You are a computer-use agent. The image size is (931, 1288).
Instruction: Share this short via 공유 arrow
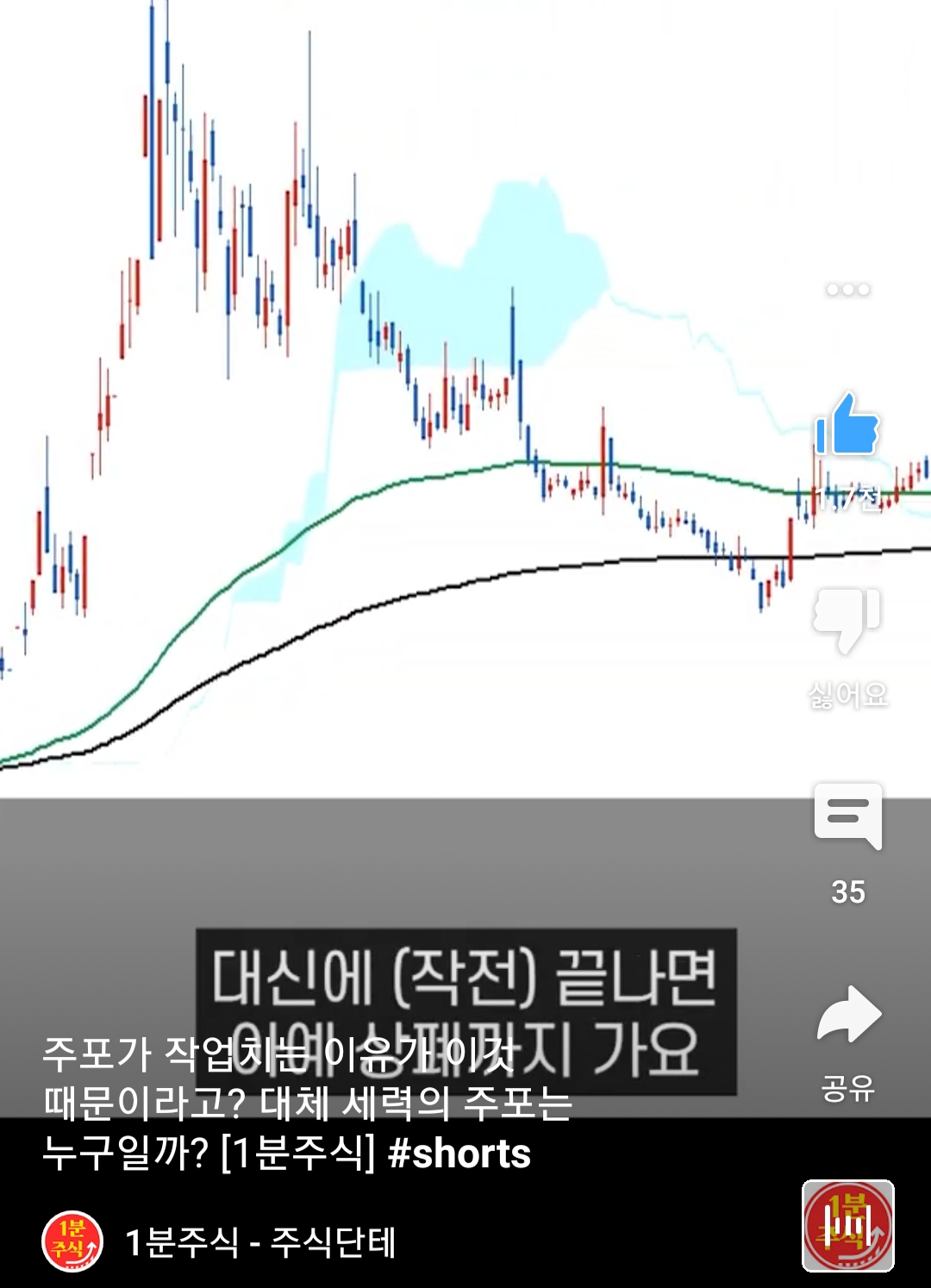coord(848,1015)
